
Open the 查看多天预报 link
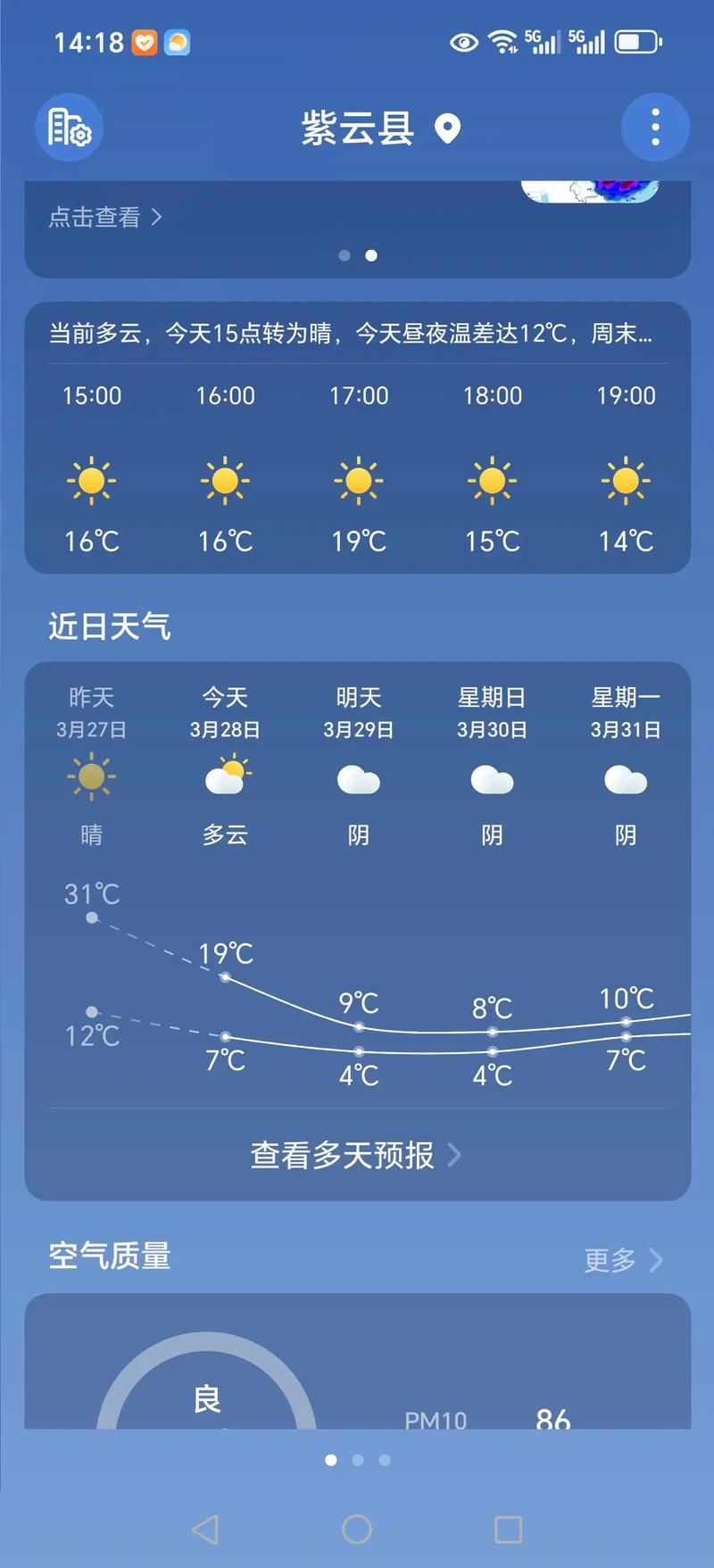tap(341, 1154)
